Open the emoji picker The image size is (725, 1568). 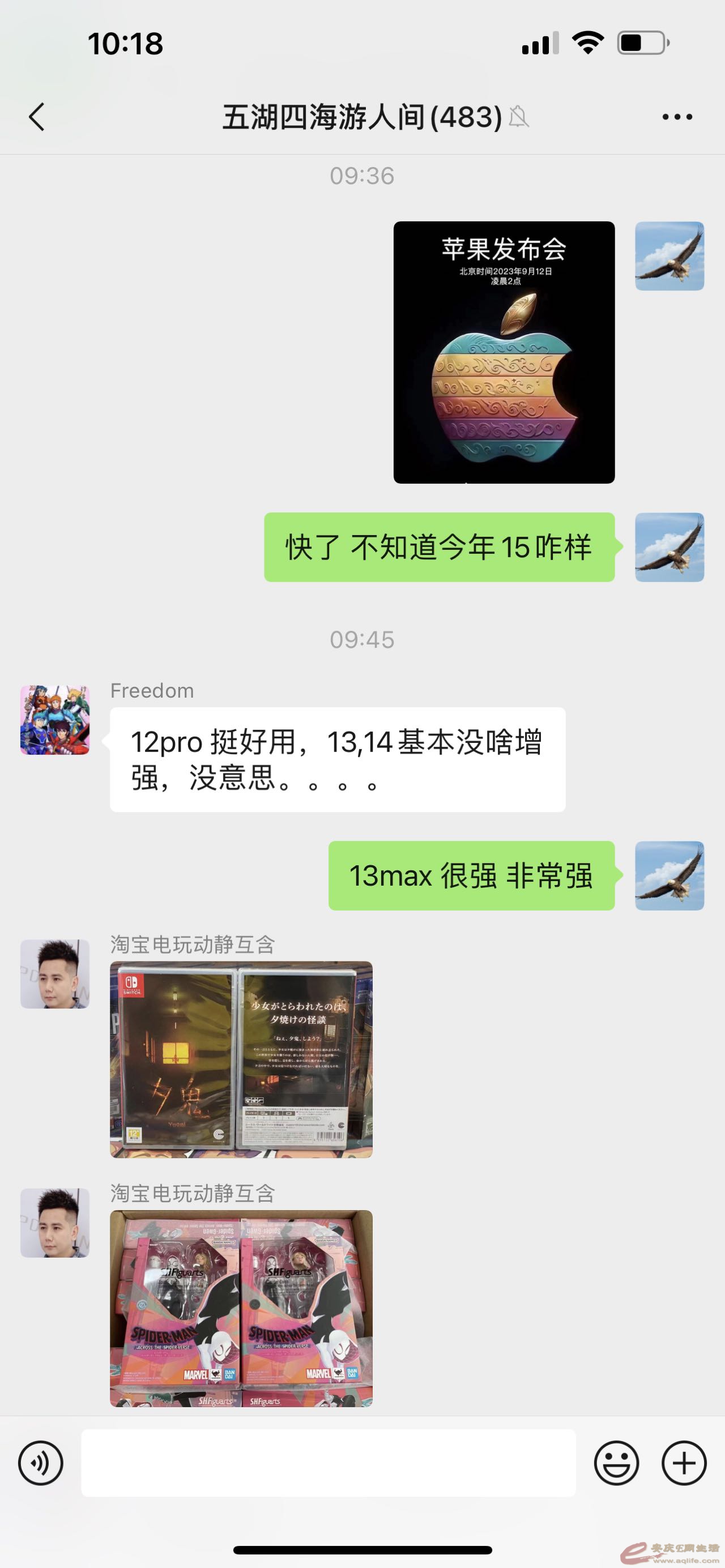(616, 1463)
